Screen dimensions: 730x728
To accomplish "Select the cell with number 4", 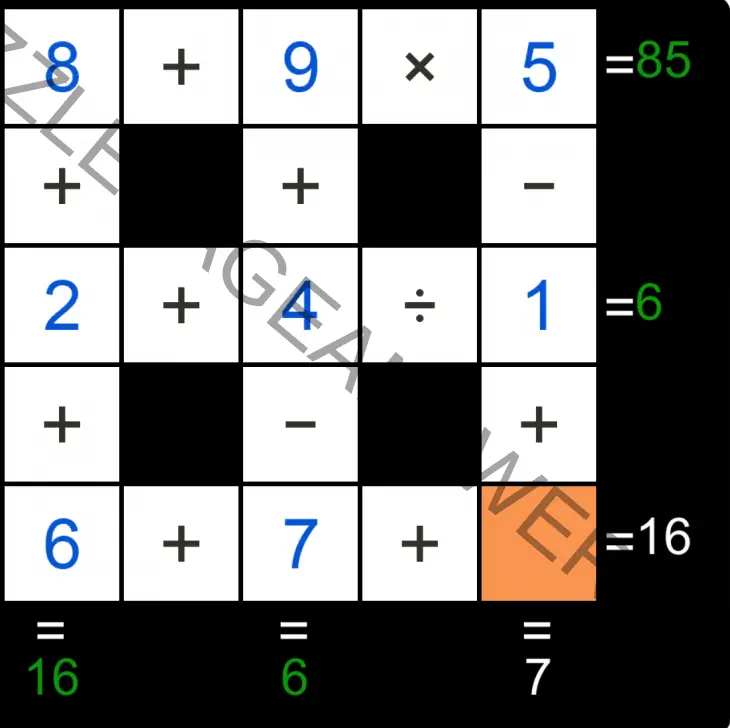I will (x=300, y=305).
